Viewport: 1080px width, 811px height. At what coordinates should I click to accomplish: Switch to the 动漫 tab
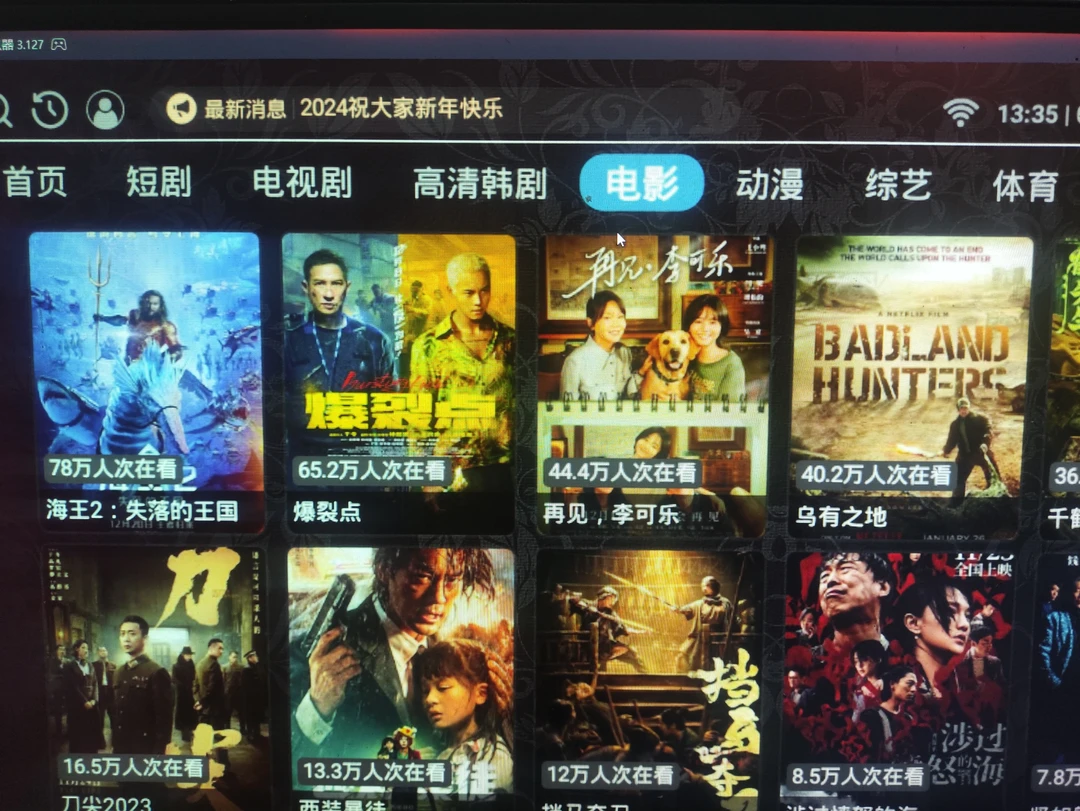[x=769, y=185]
